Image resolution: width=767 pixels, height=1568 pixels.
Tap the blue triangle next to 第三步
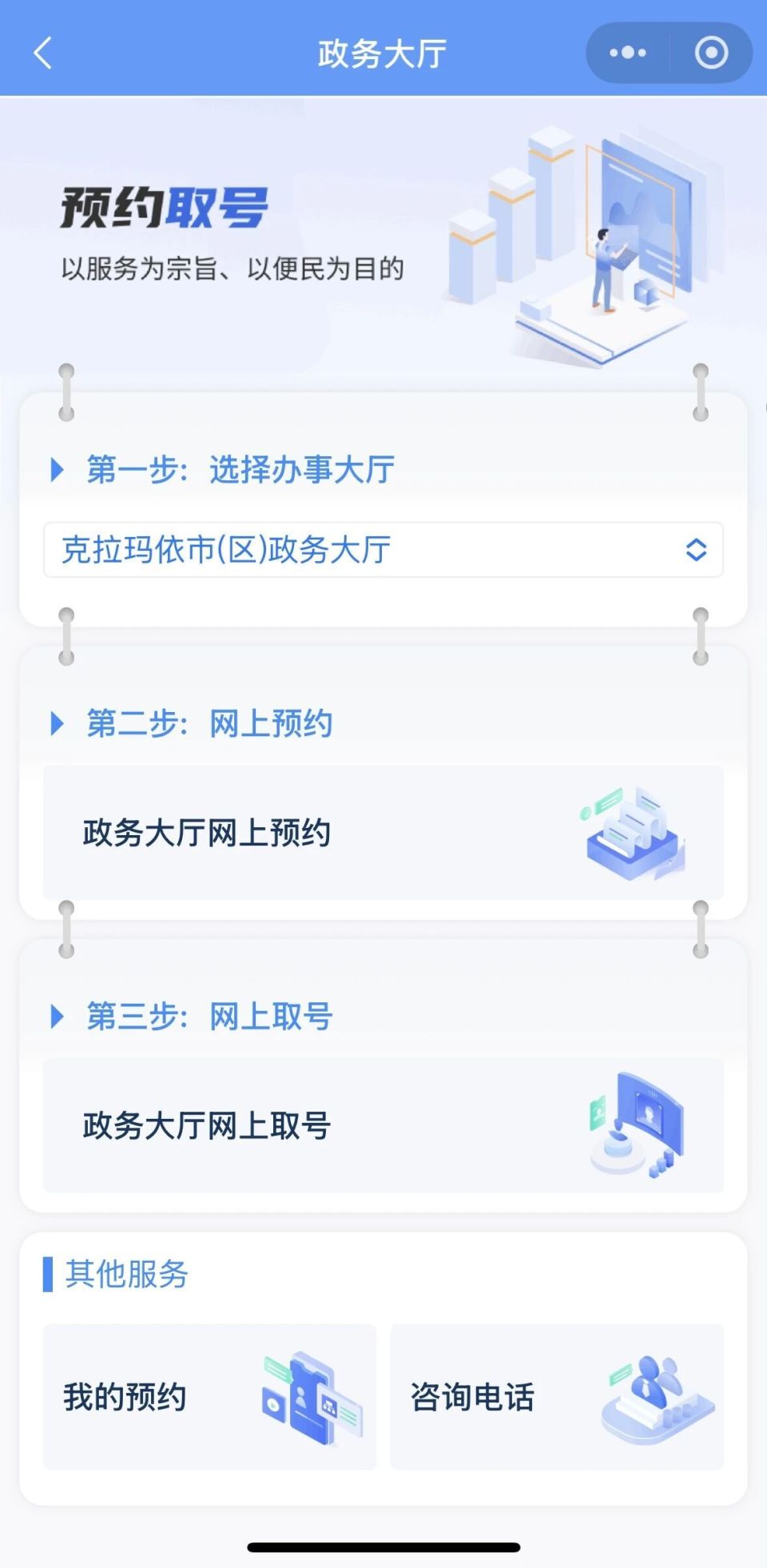pos(58,1017)
